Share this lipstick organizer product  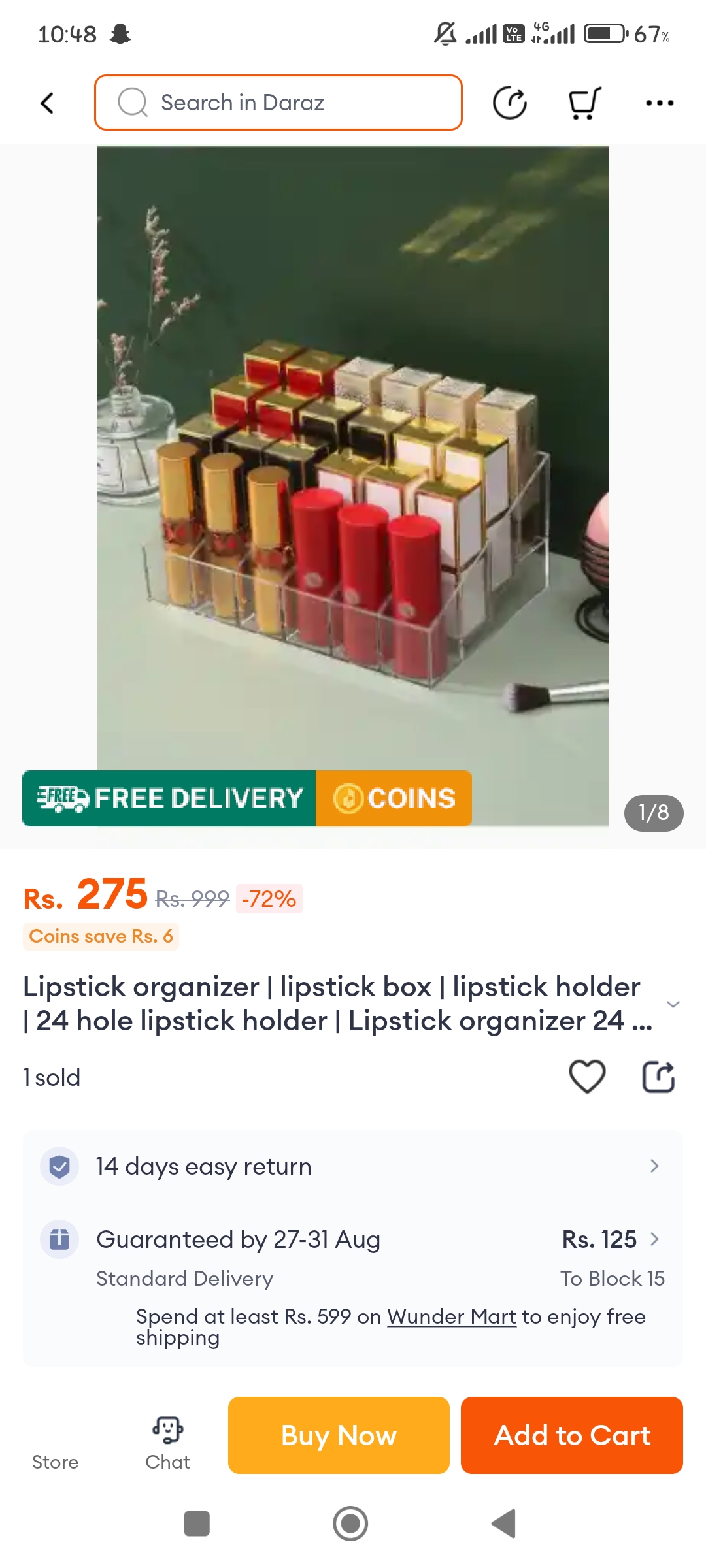point(658,1077)
